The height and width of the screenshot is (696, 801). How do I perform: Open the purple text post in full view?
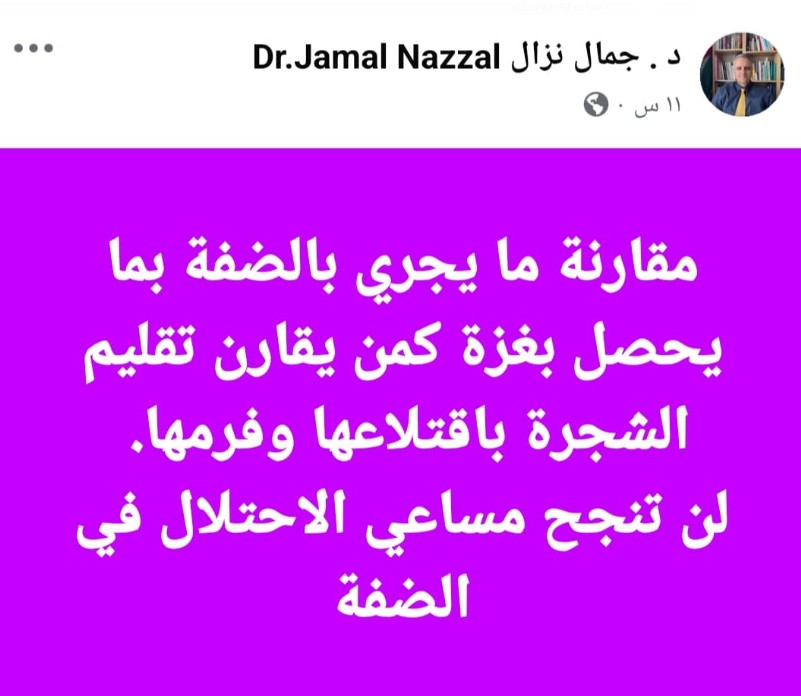pos(400,420)
